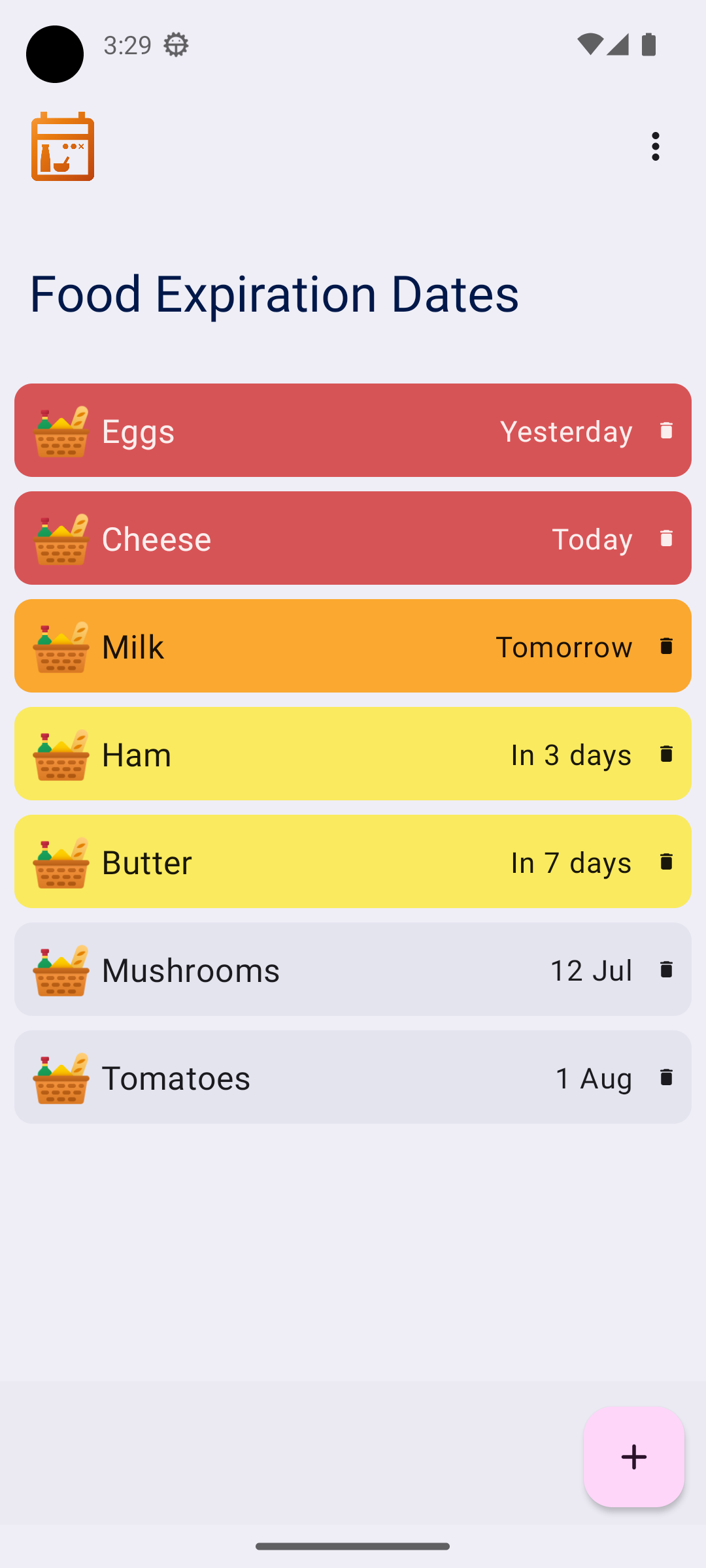The width and height of the screenshot is (706, 1568).
Task: Open the Ham entry
Action: point(294,754)
